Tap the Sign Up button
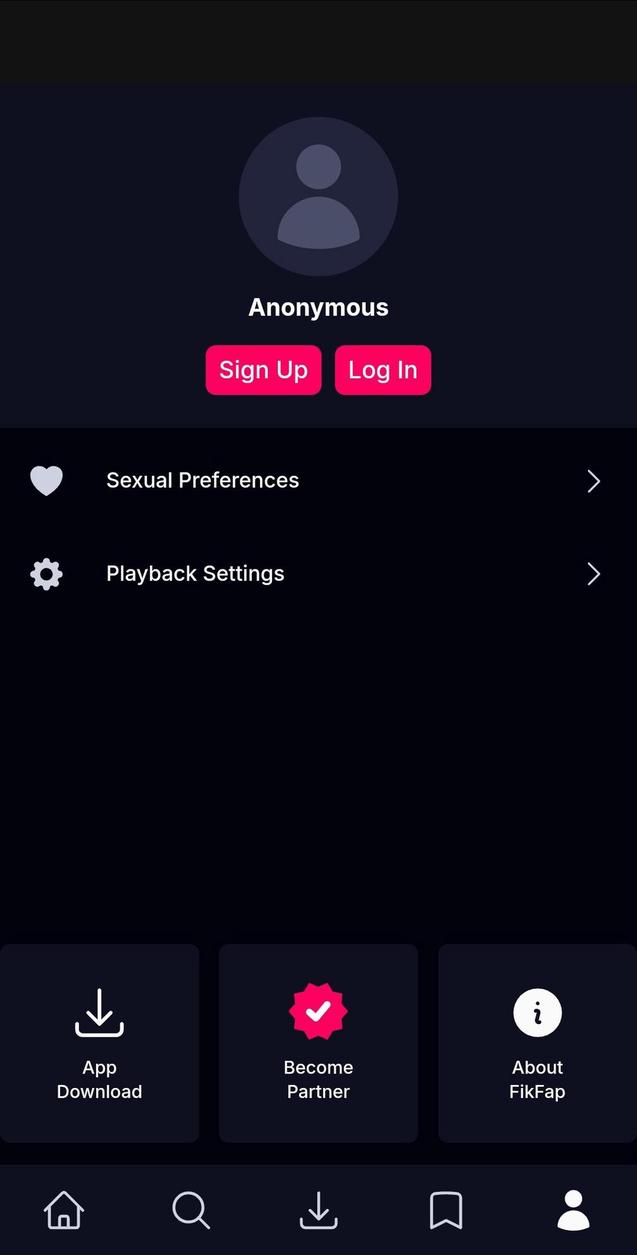This screenshot has width=637, height=1255. tap(263, 370)
